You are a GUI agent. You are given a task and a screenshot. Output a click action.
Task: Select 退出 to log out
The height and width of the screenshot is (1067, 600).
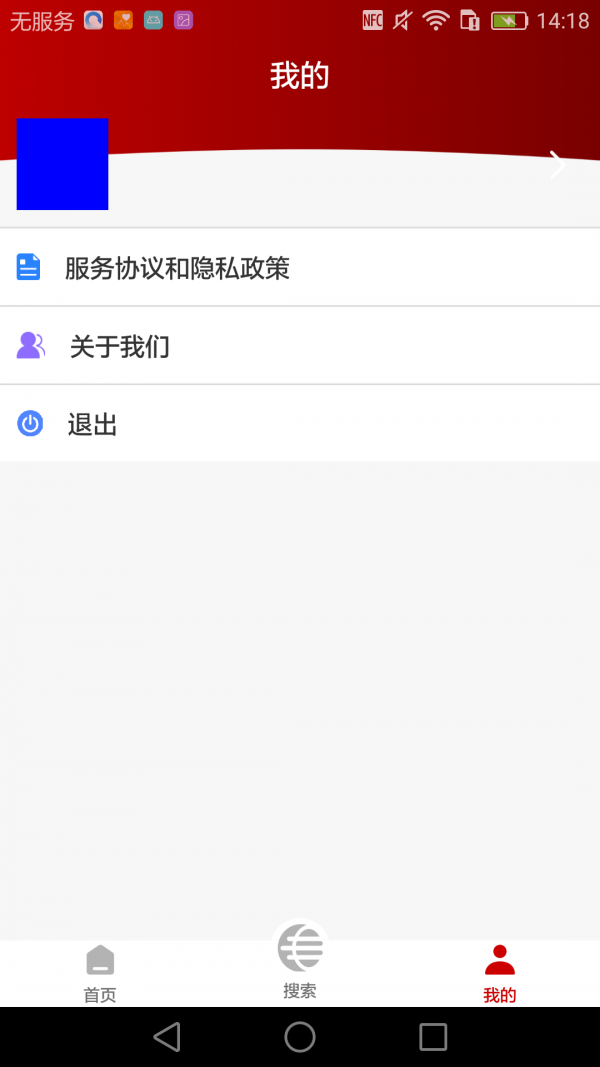[x=300, y=423]
